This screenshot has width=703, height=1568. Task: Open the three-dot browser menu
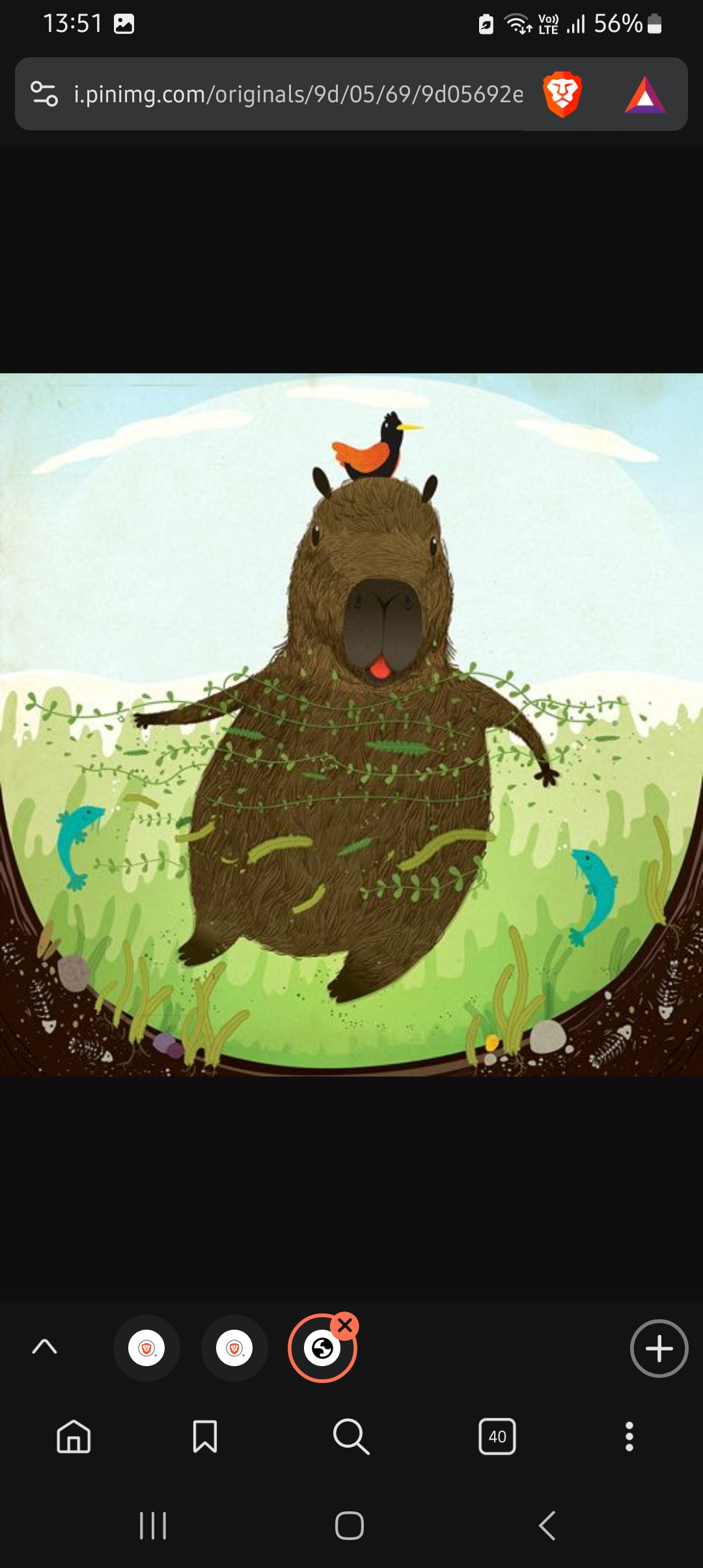(x=629, y=1436)
